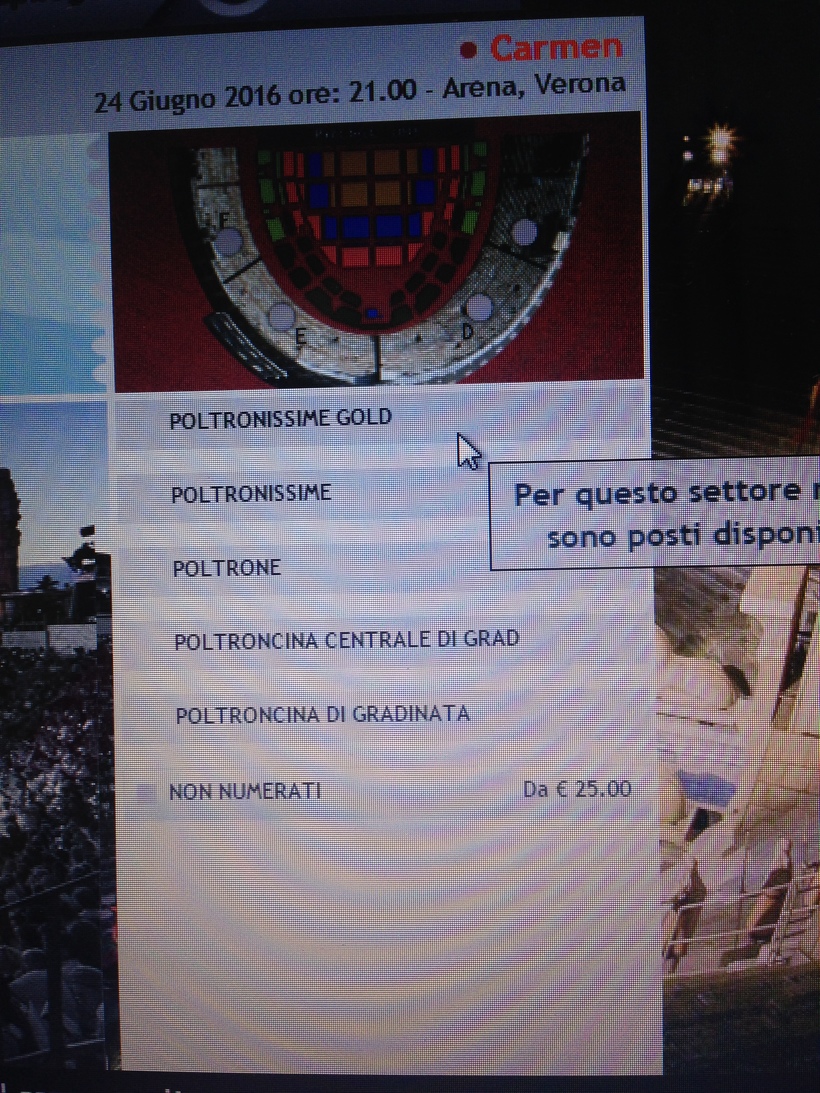Open the POLTRONE sector
This screenshot has width=820, height=1093.
pos(227,568)
